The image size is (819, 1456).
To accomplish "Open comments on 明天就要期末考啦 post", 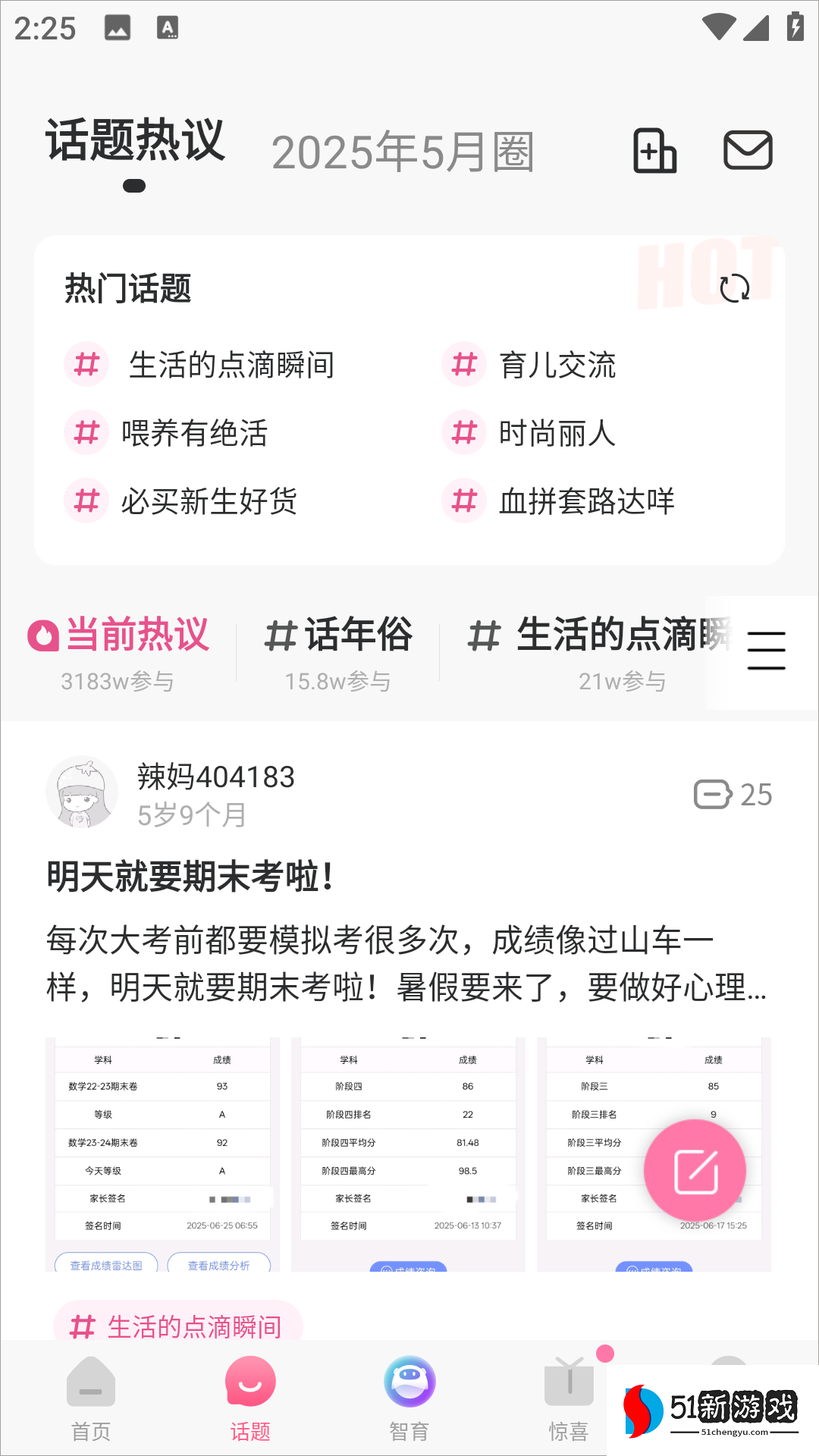I will click(733, 795).
